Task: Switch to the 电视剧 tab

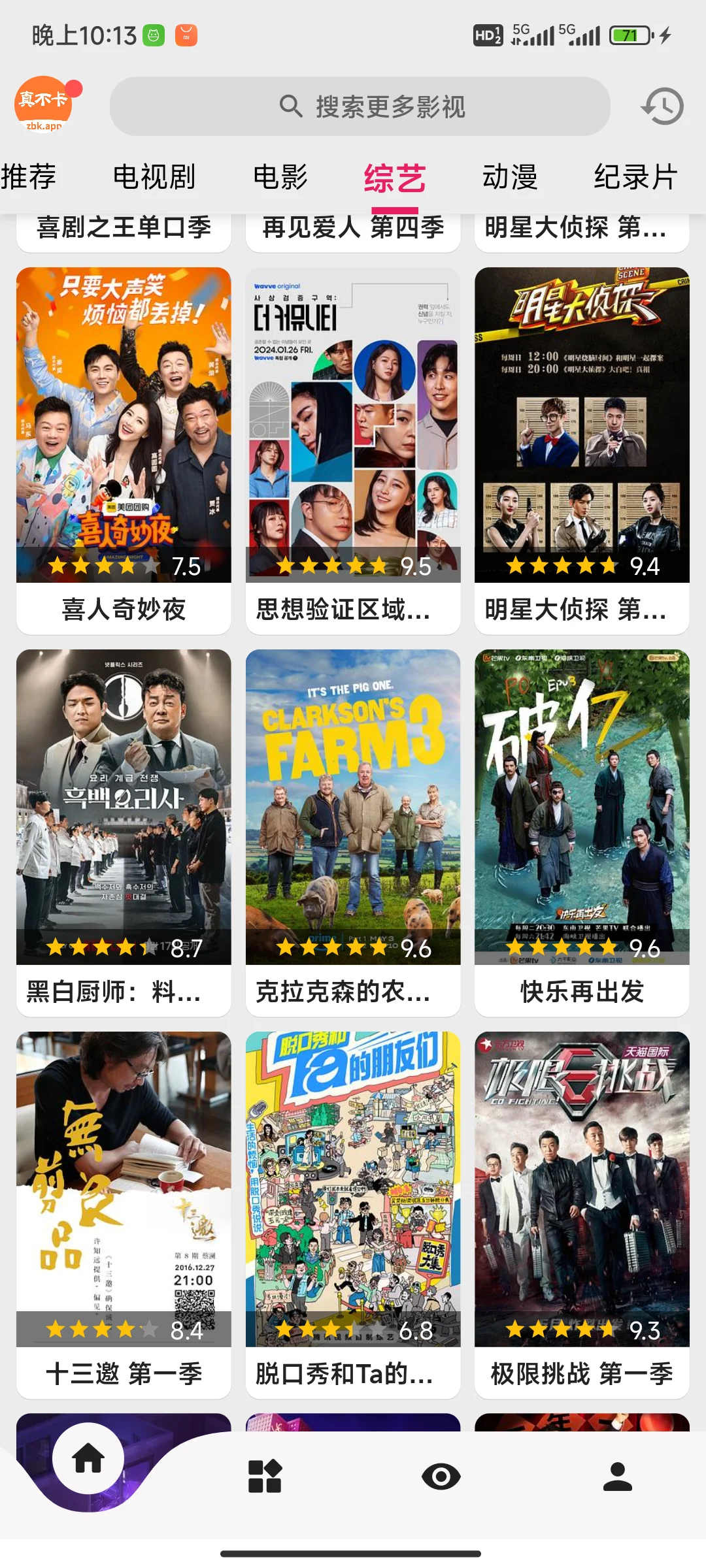Action: (x=154, y=177)
